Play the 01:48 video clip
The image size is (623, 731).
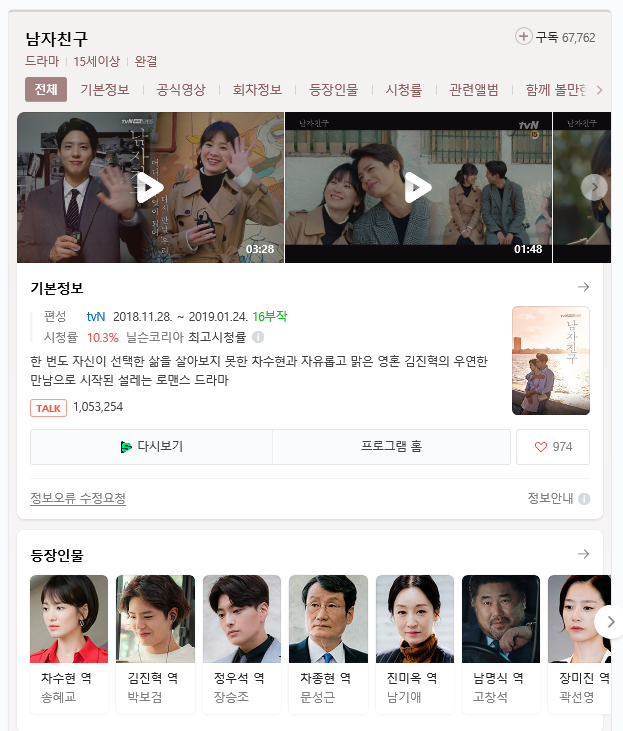[418, 187]
